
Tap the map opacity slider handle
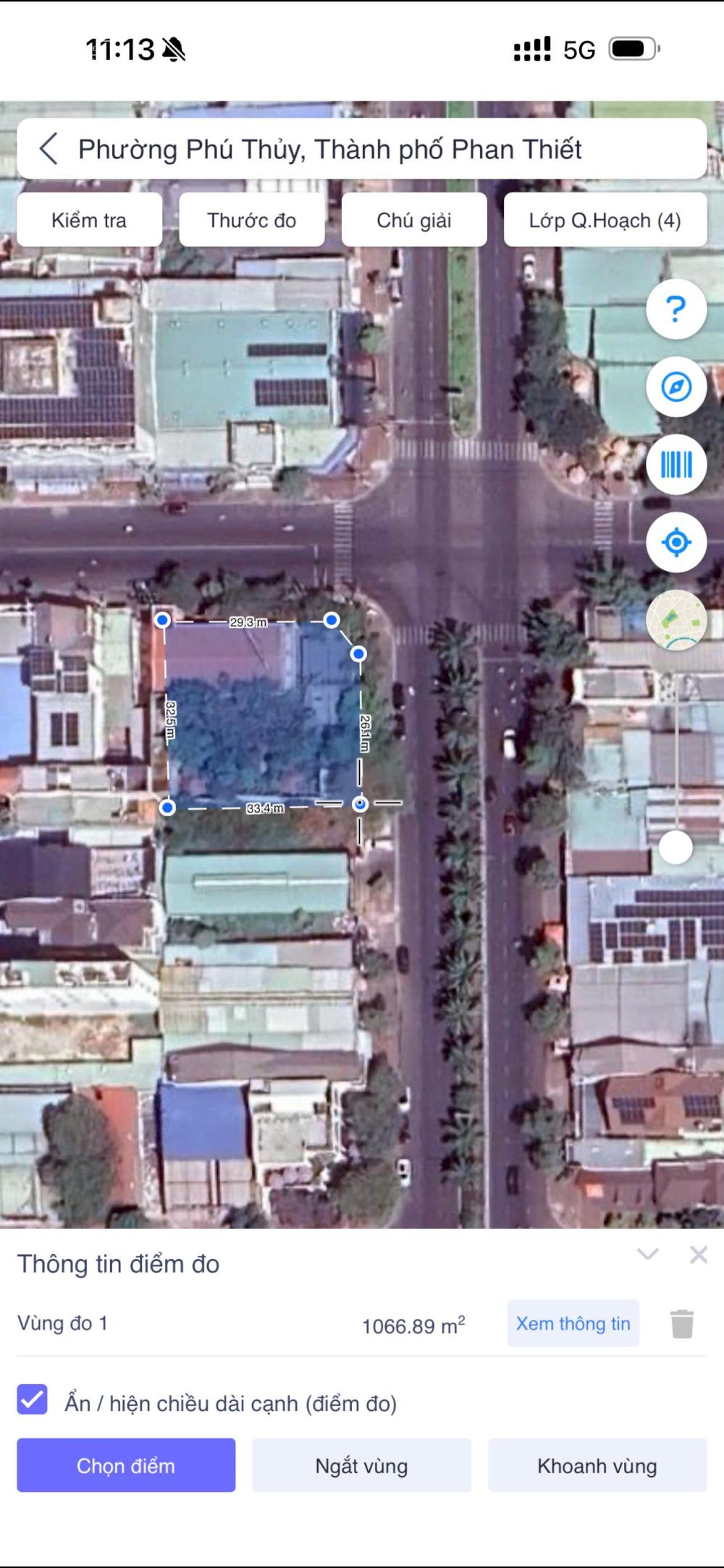click(x=676, y=847)
